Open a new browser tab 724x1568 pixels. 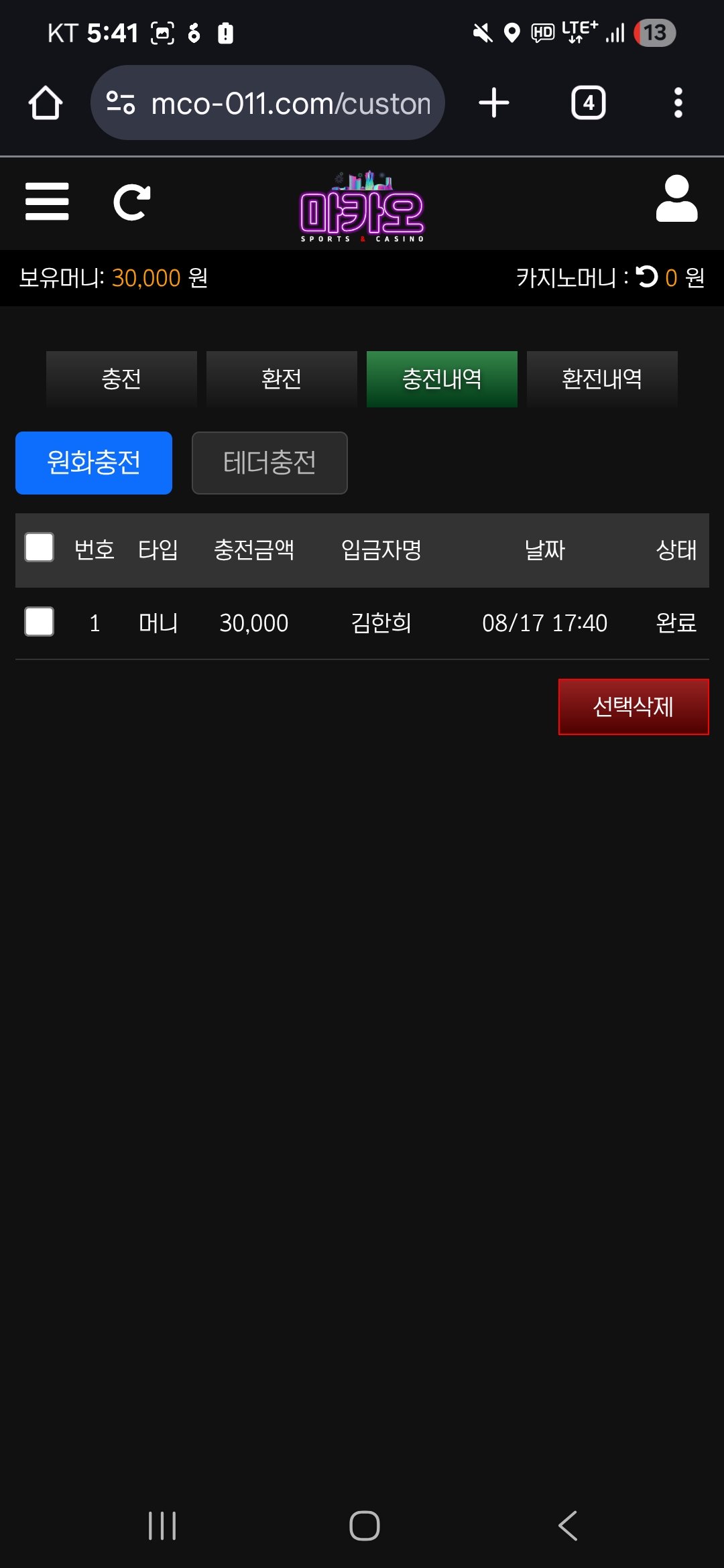click(494, 103)
